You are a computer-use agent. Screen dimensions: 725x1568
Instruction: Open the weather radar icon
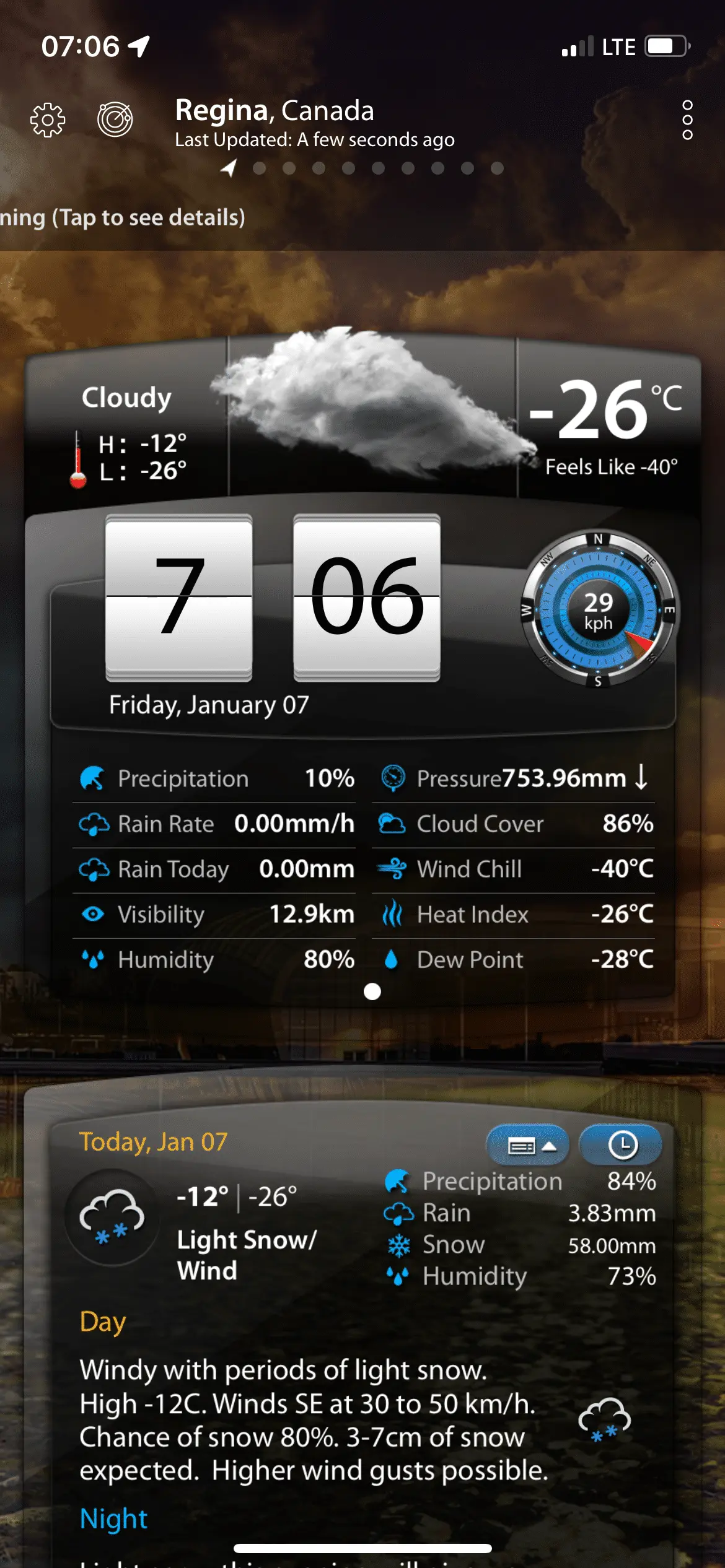coord(115,119)
